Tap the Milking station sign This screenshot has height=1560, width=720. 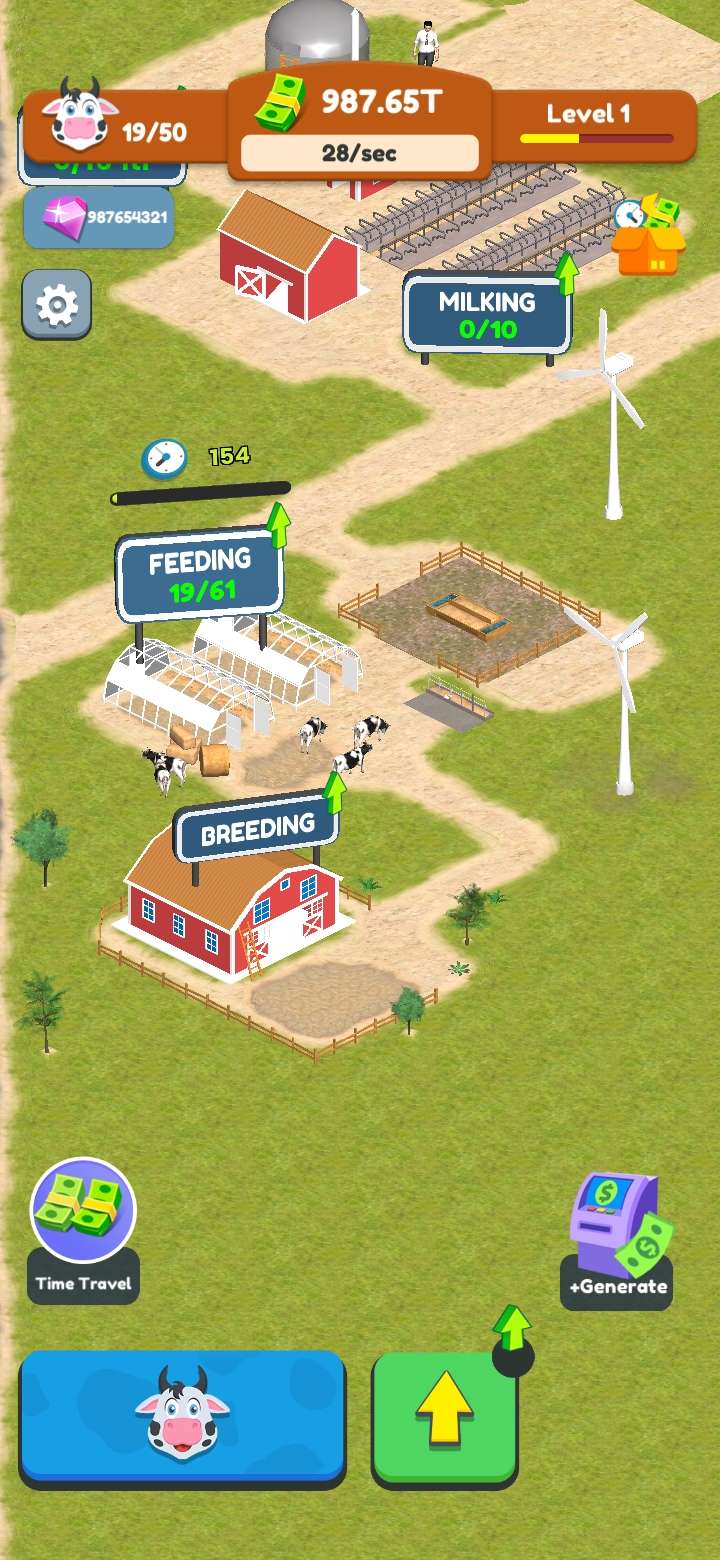click(487, 314)
